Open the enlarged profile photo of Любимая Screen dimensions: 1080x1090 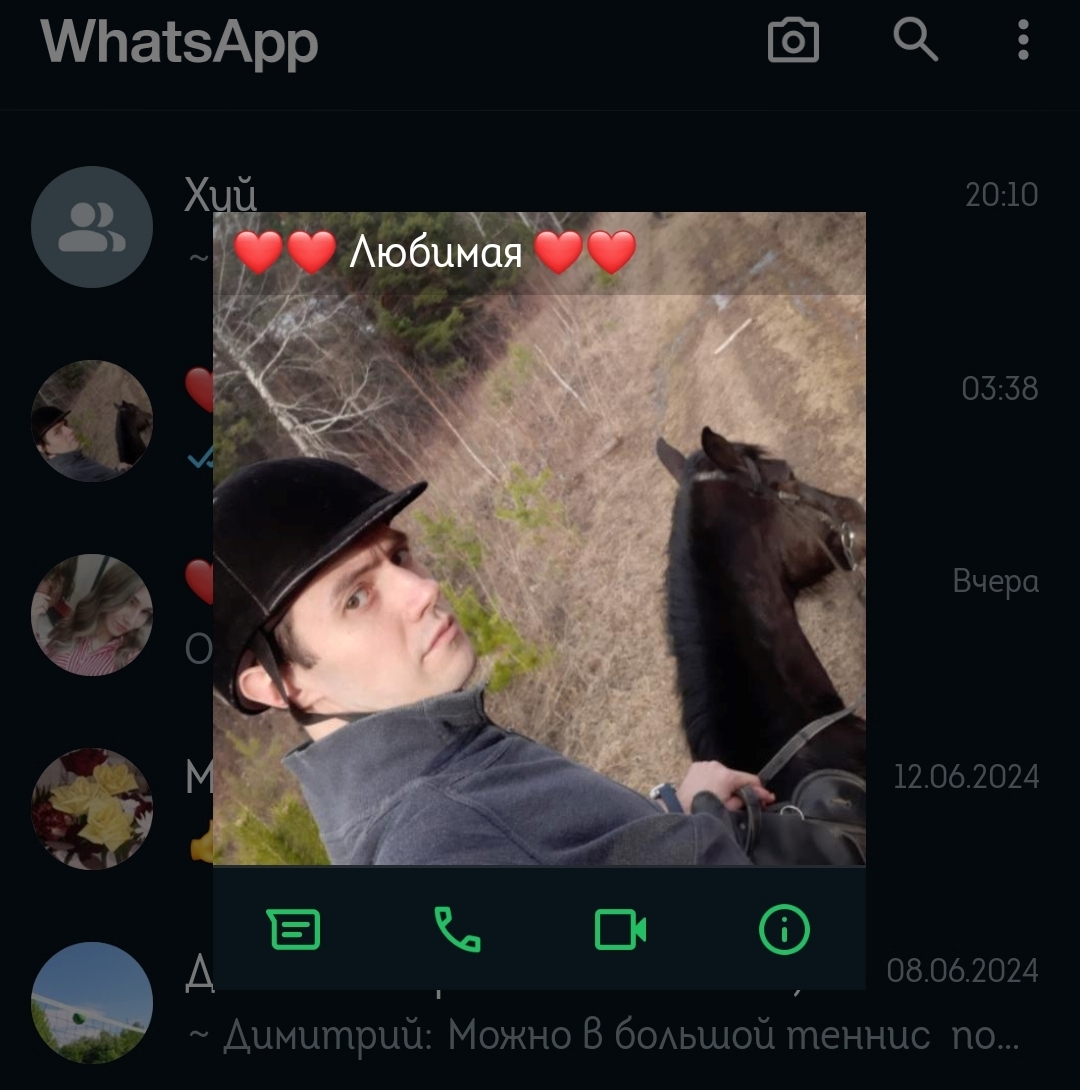click(538, 580)
